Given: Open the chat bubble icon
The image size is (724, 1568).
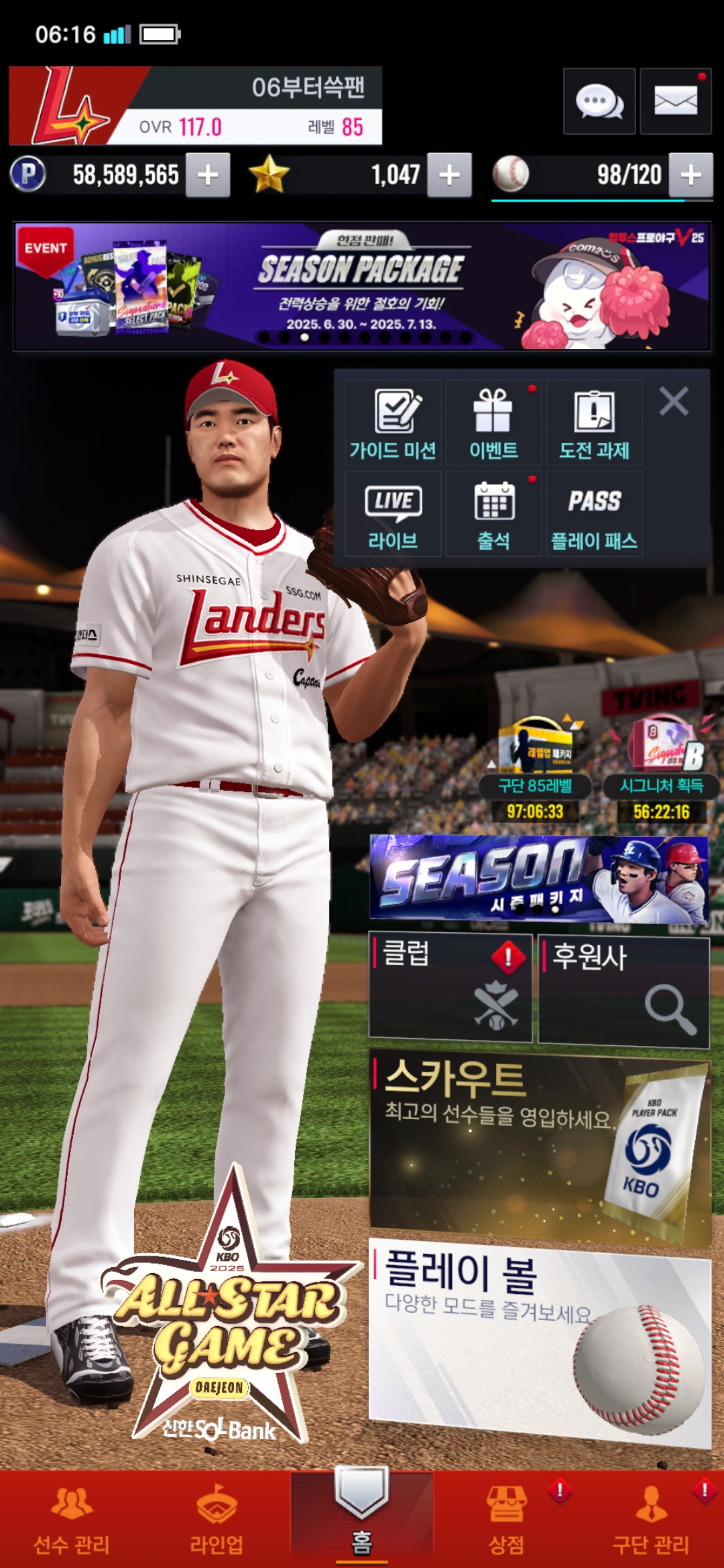Looking at the screenshot, I should click(599, 101).
